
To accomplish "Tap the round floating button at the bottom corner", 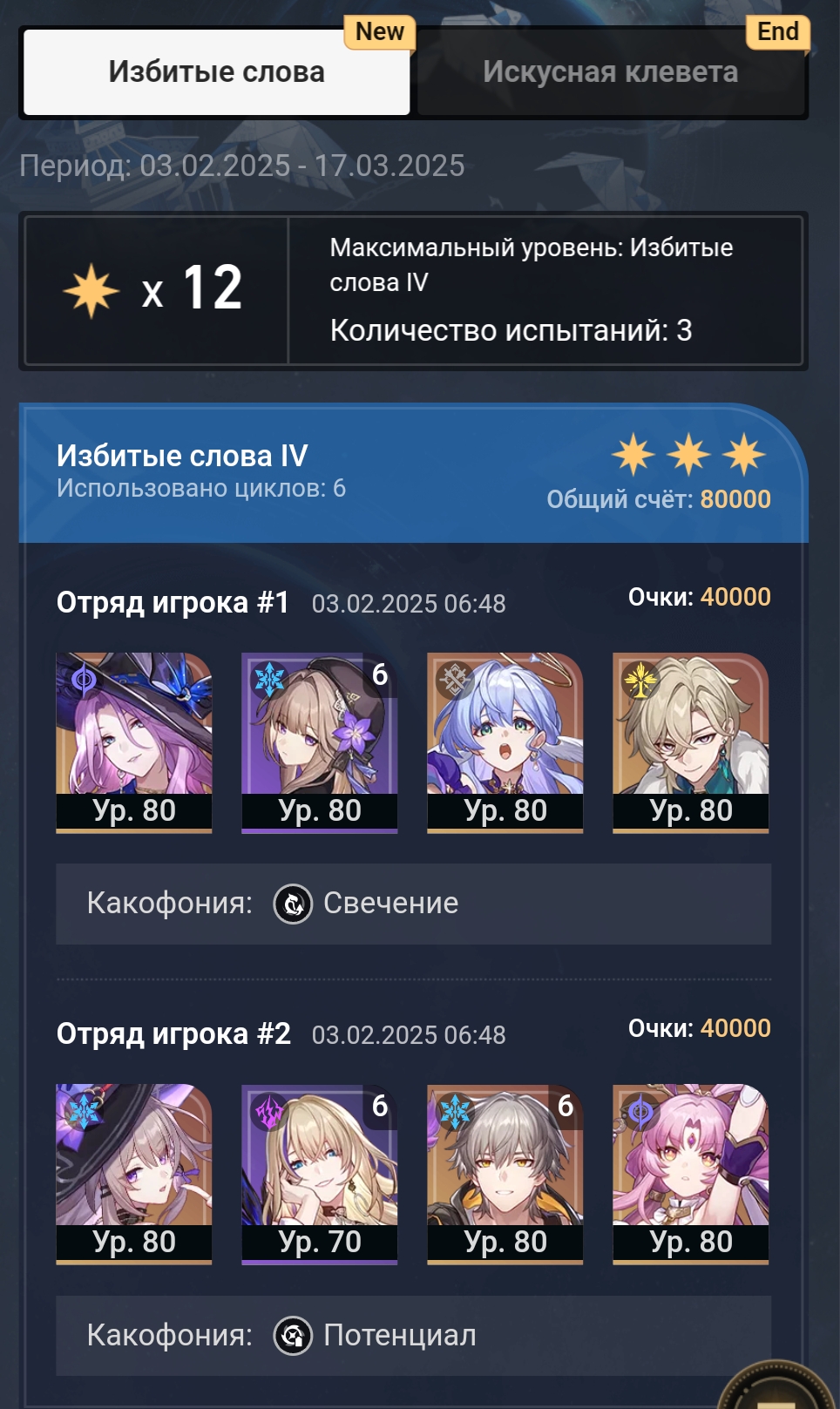I will pos(776,1387).
